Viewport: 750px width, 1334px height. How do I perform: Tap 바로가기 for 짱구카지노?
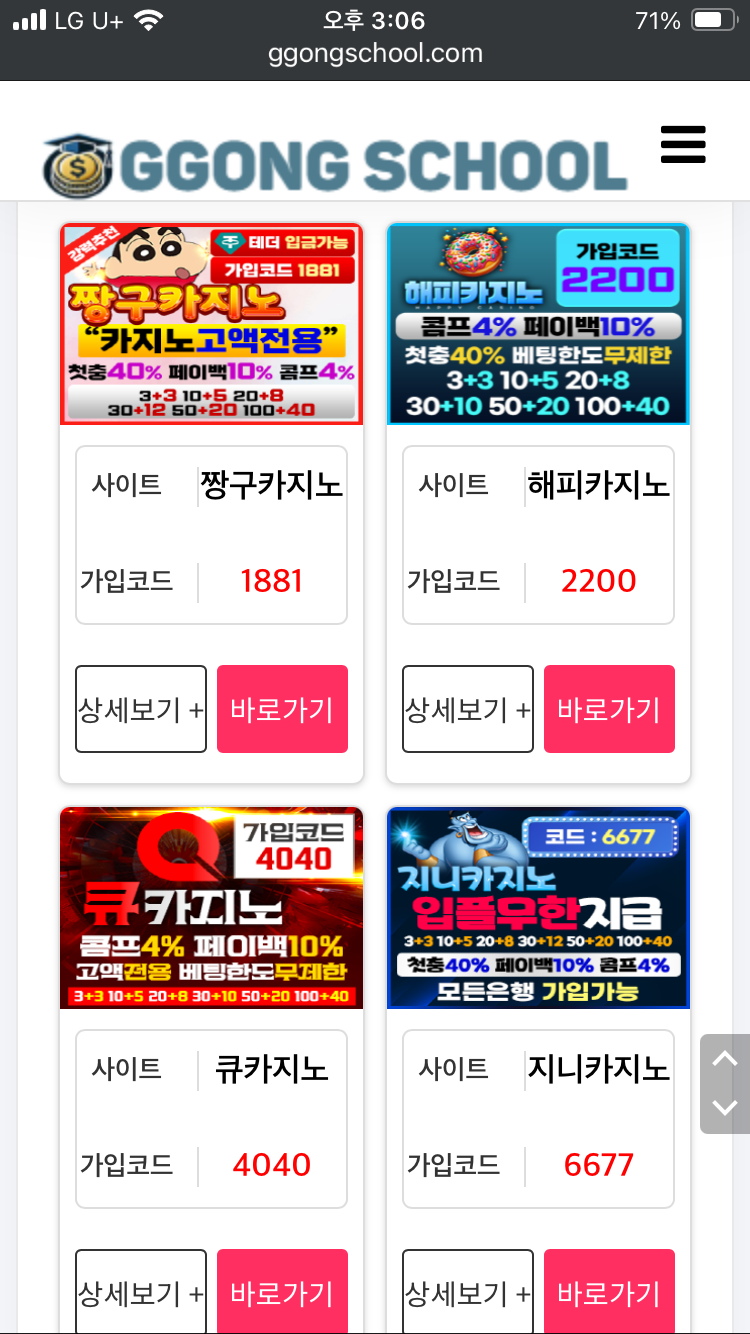[282, 709]
